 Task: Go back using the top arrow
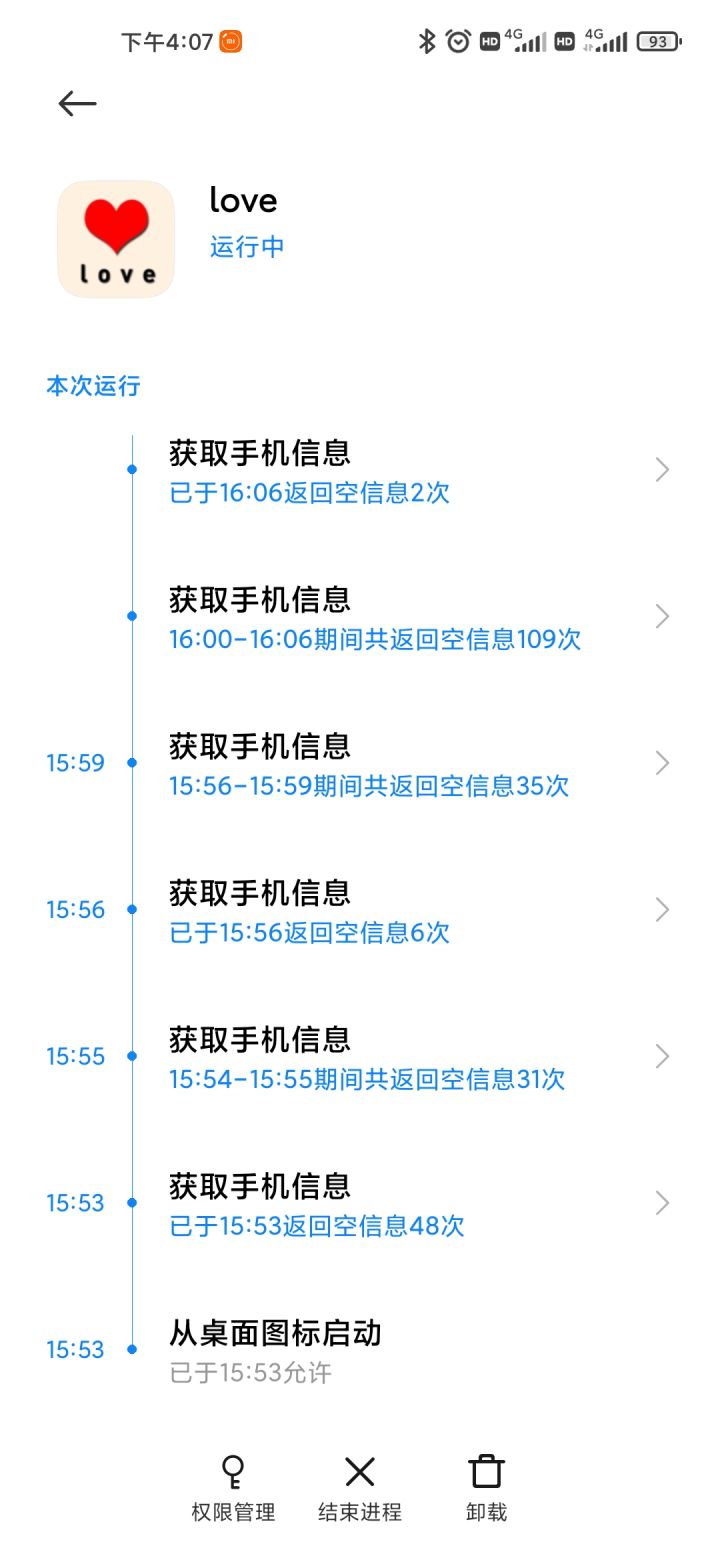pyautogui.click(x=77, y=103)
